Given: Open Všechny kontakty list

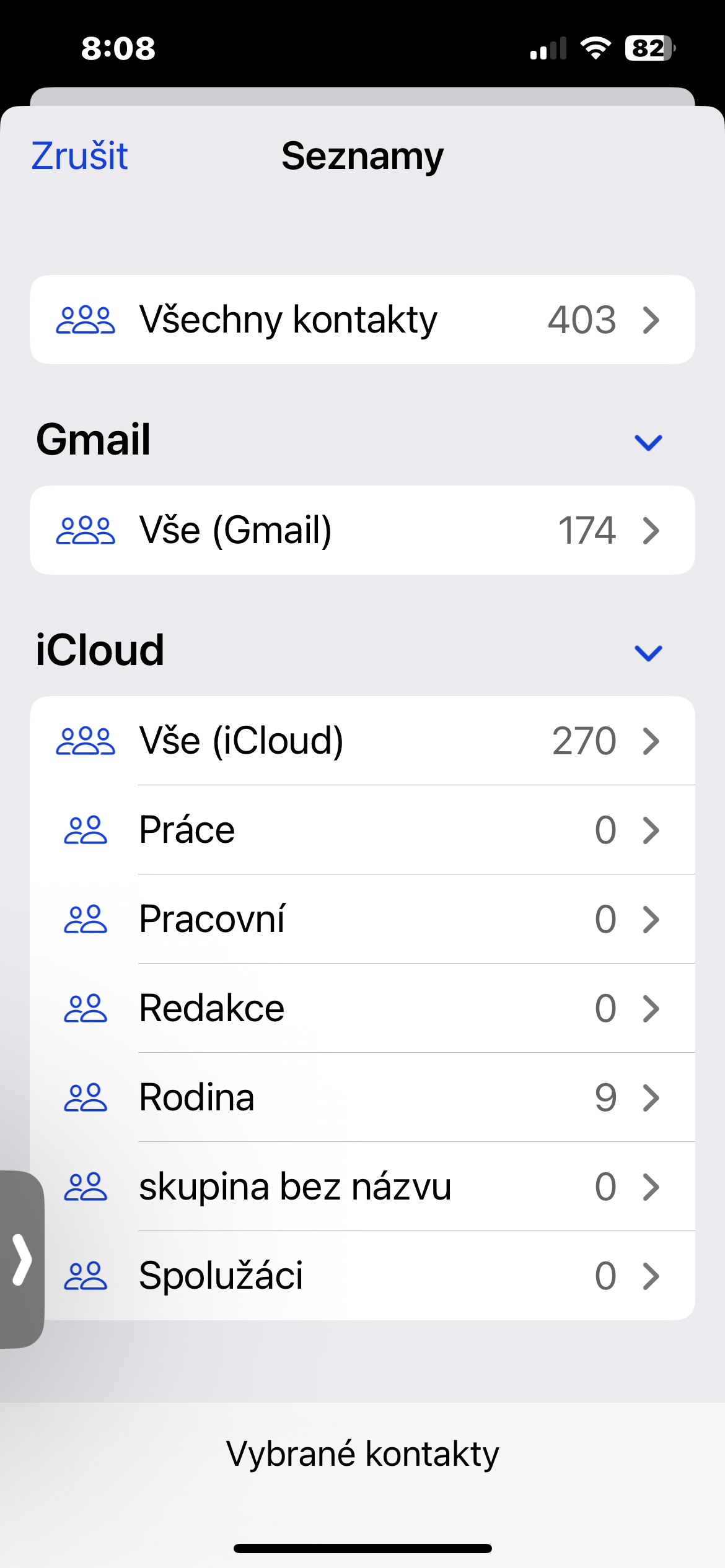Looking at the screenshot, I should click(x=362, y=320).
